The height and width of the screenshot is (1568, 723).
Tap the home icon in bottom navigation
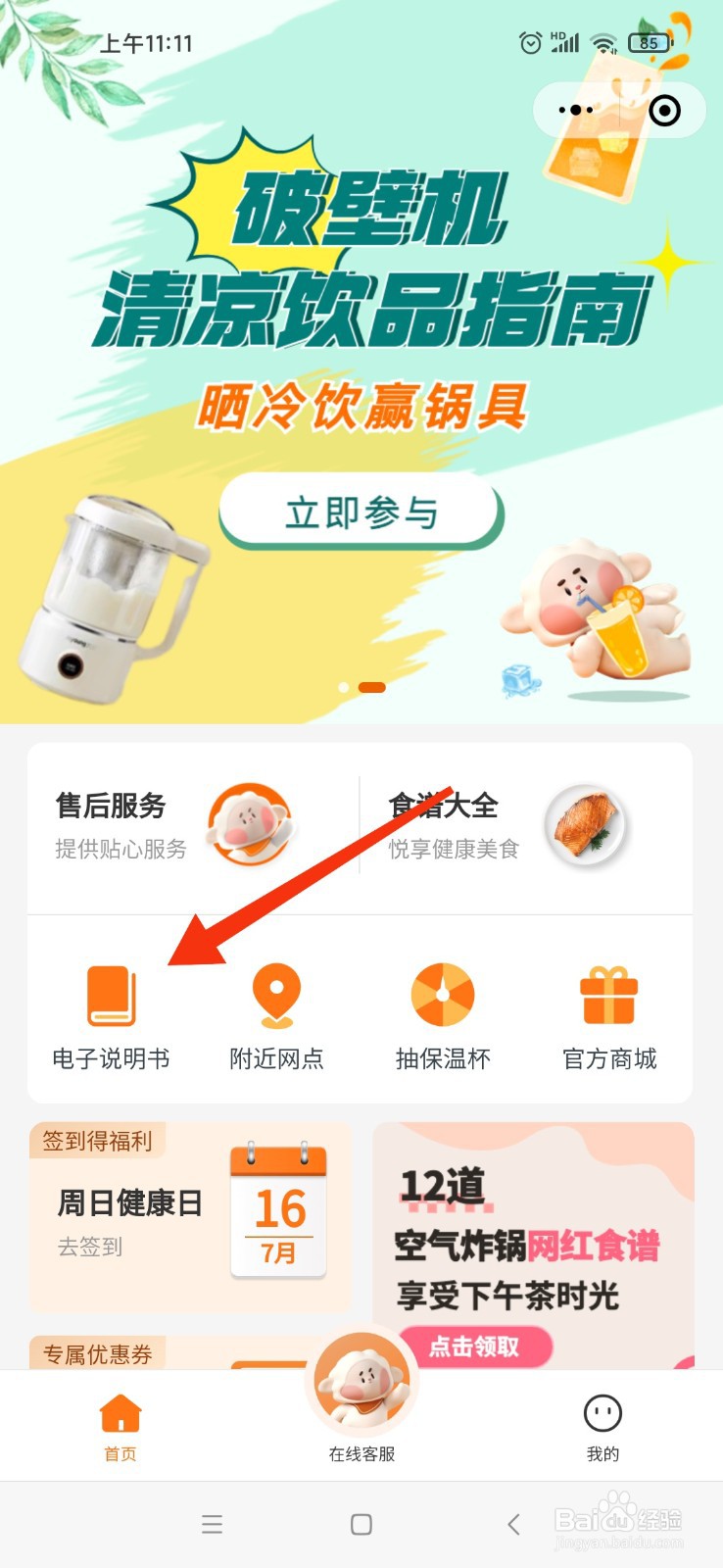120,1411
